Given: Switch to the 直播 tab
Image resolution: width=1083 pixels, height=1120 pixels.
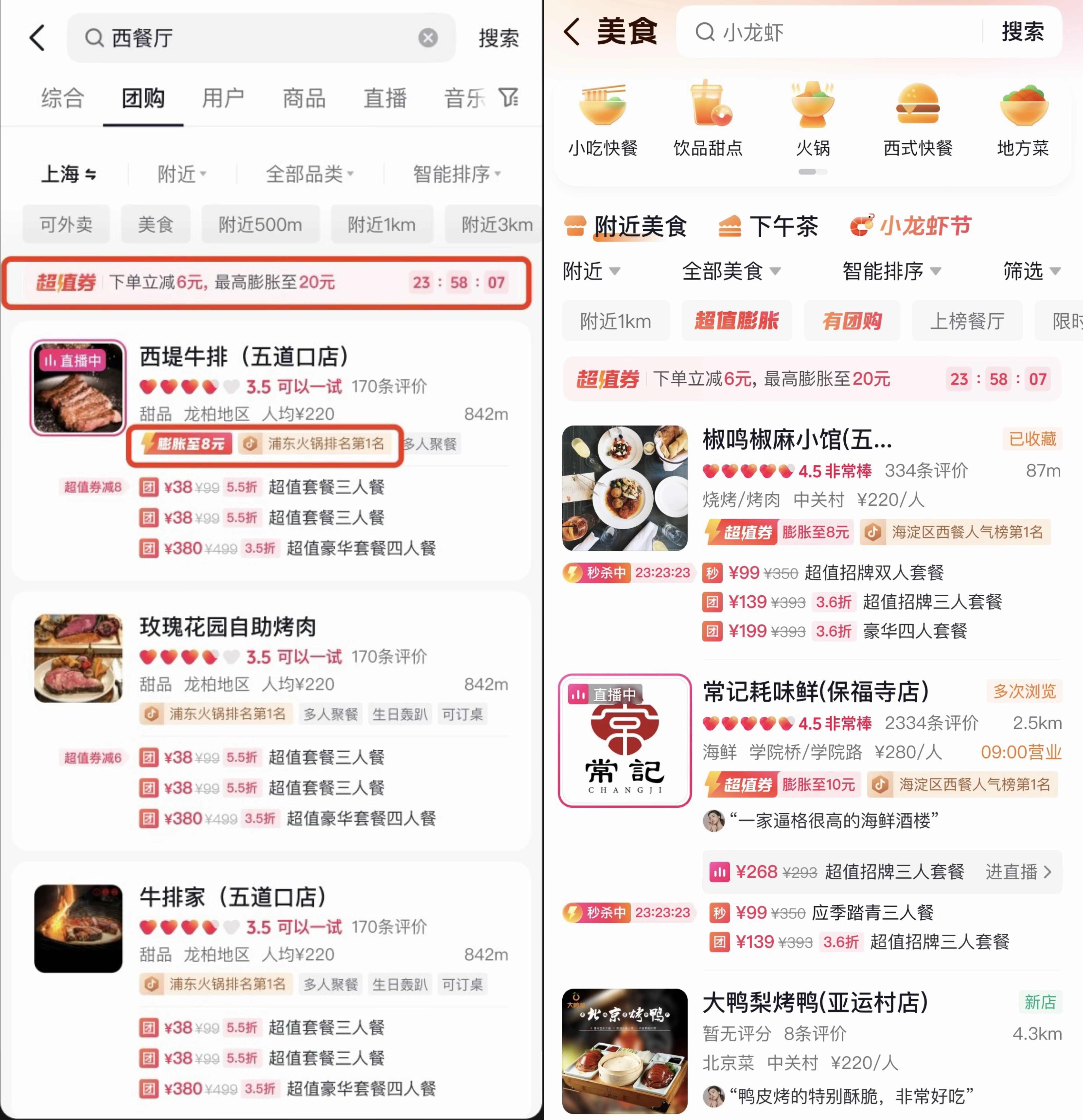Looking at the screenshot, I should (385, 98).
